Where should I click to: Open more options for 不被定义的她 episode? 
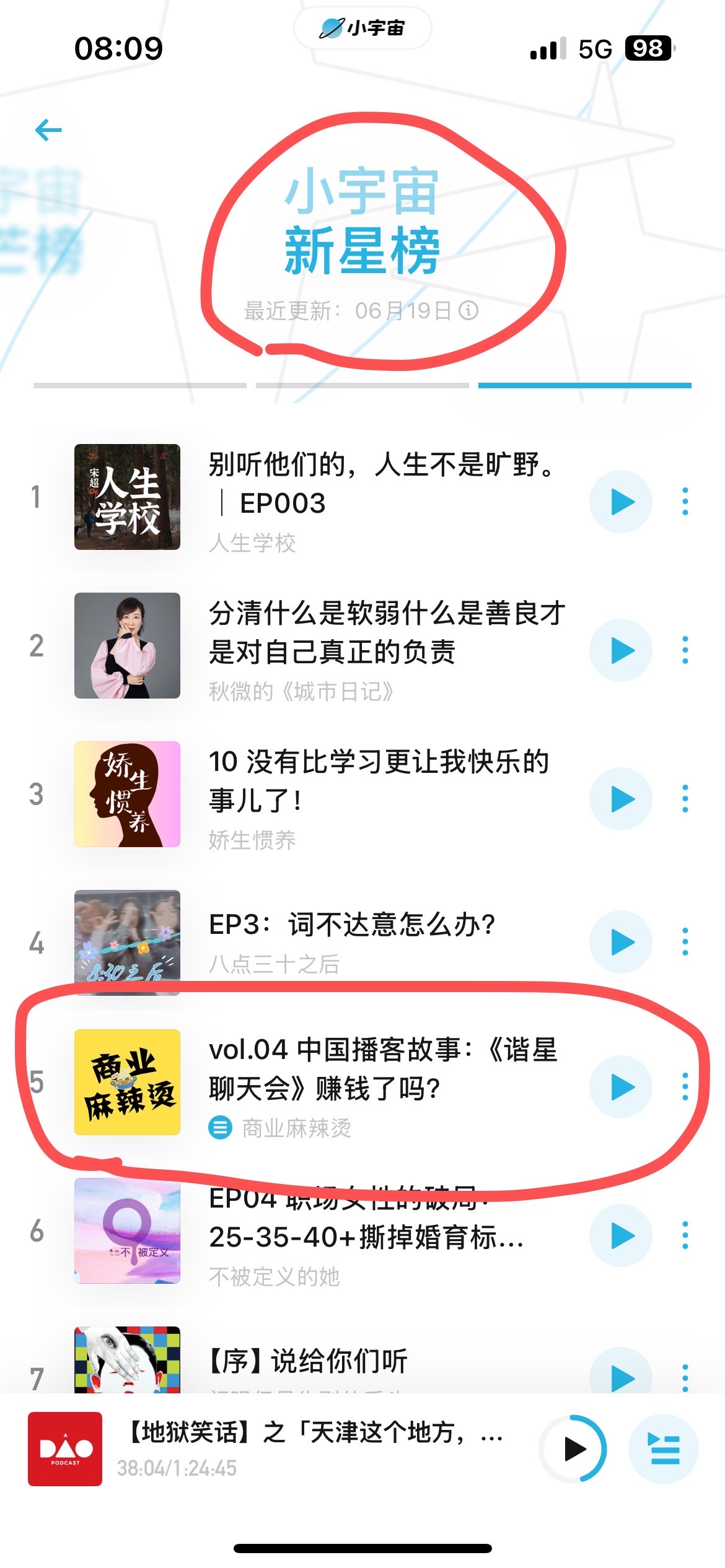coord(685,1235)
